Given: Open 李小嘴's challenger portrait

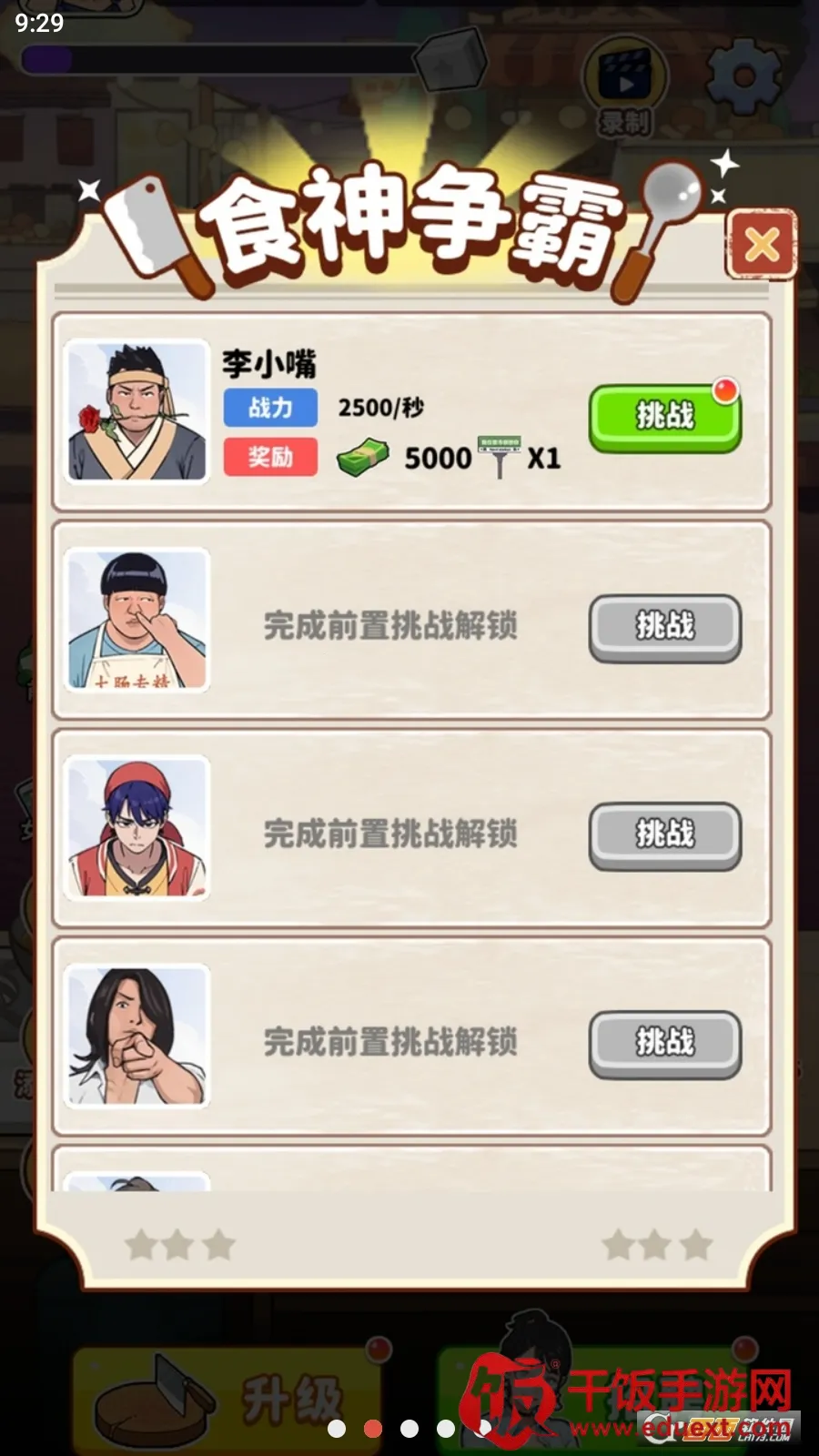Looking at the screenshot, I should (x=137, y=411).
